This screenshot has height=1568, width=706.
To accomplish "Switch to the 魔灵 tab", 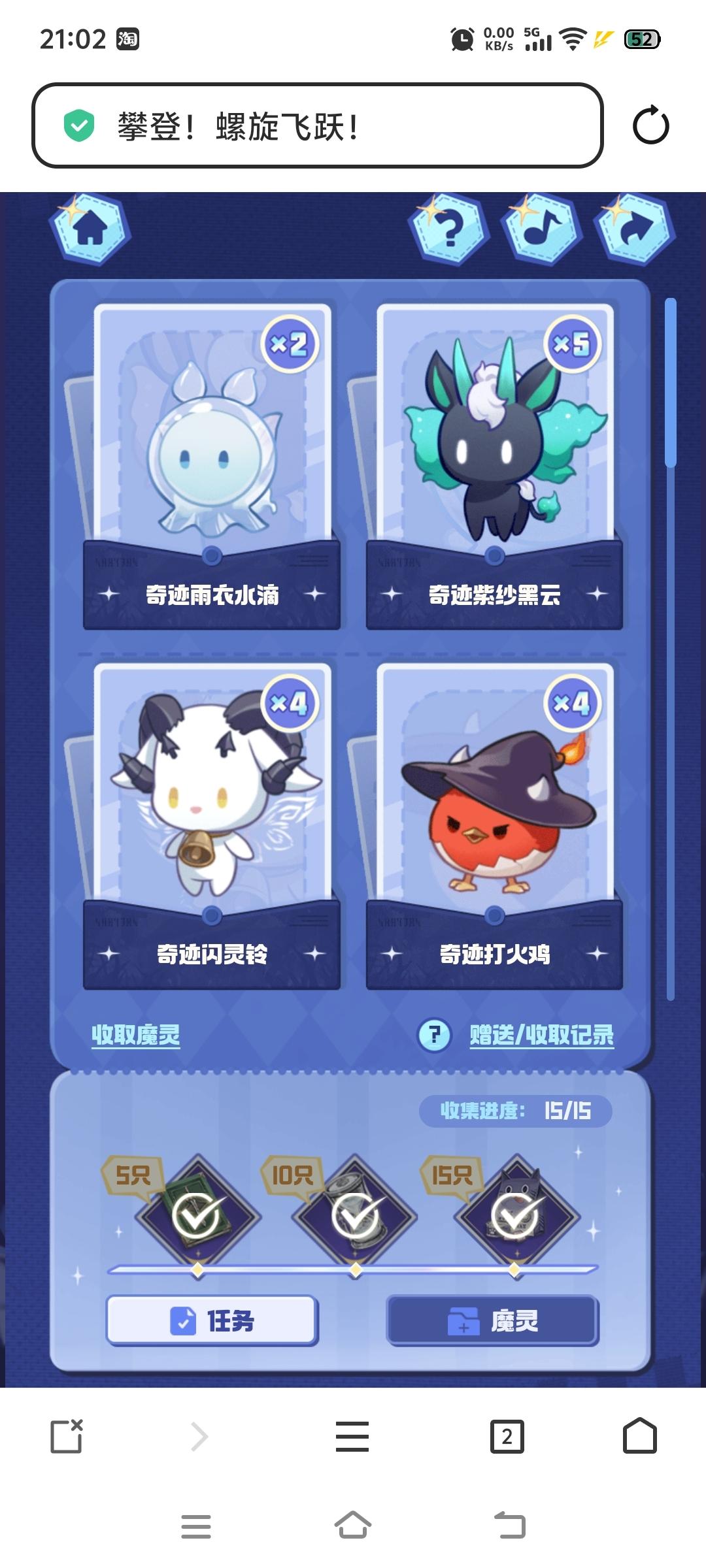I will click(493, 1321).
